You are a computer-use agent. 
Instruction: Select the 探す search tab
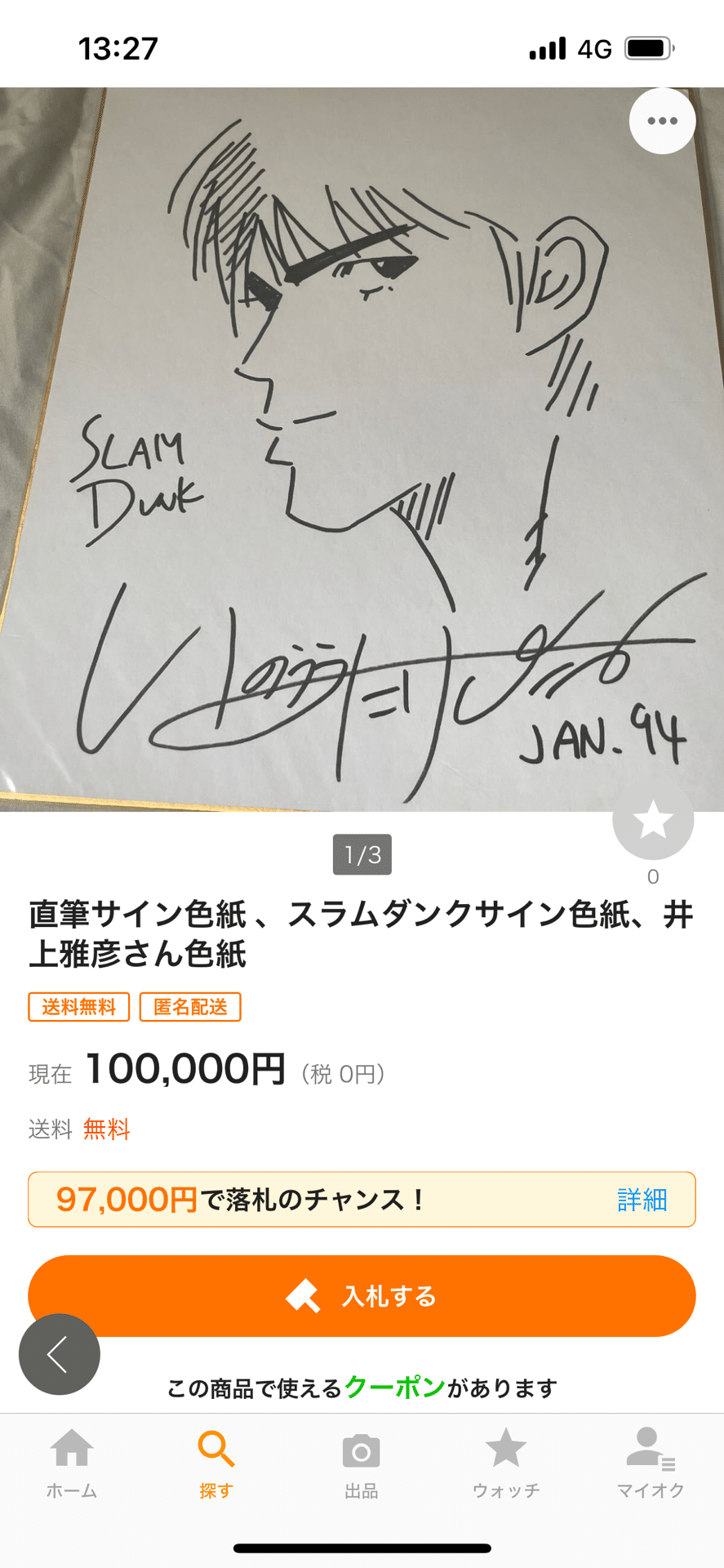pos(216,1463)
